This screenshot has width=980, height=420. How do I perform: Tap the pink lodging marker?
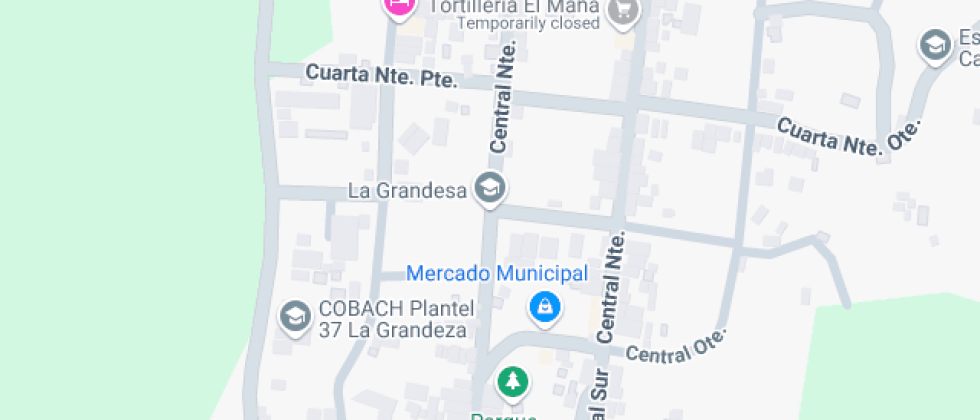(398, 5)
